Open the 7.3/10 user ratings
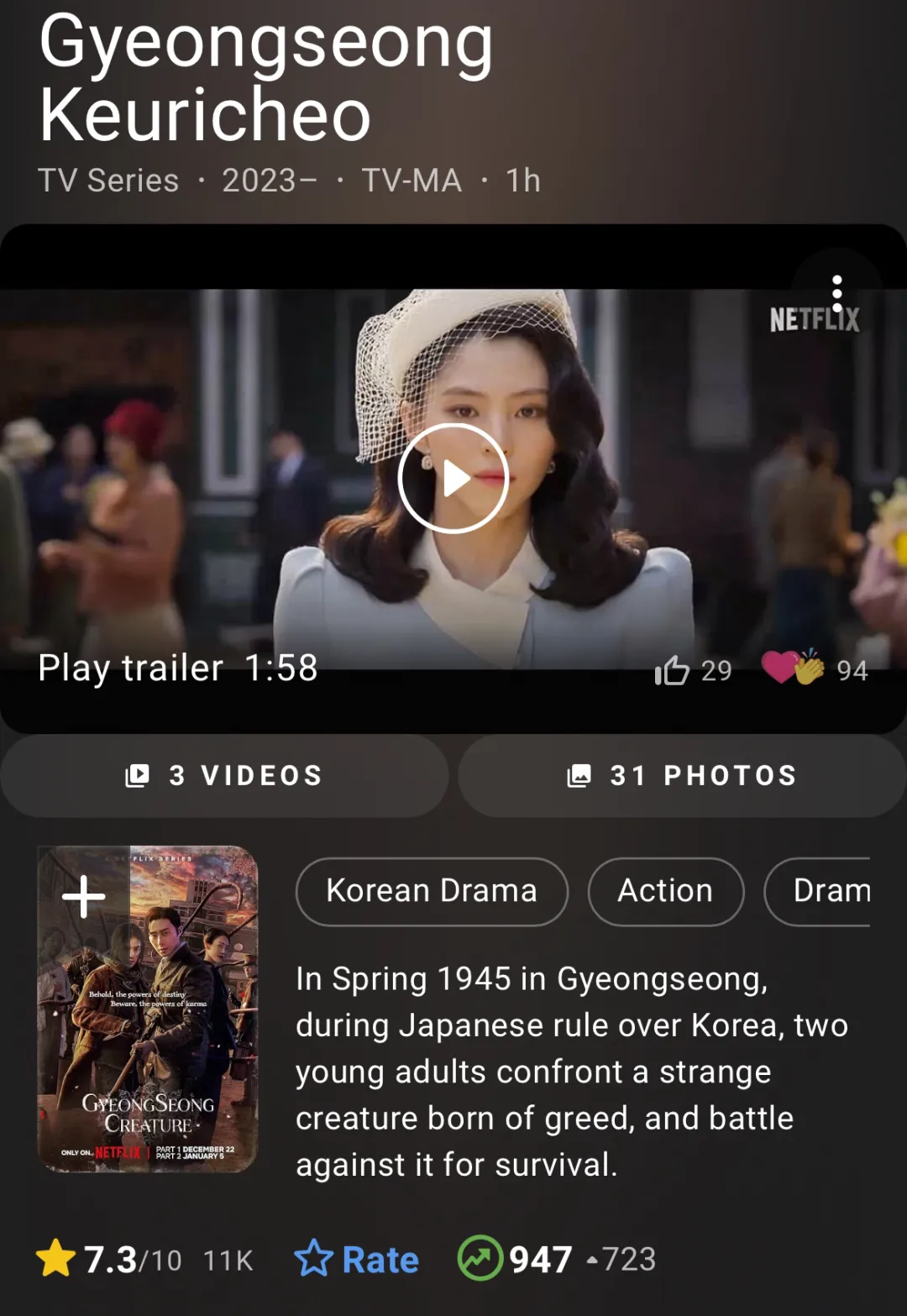907x1316 pixels. pyautogui.click(x=143, y=1260)
